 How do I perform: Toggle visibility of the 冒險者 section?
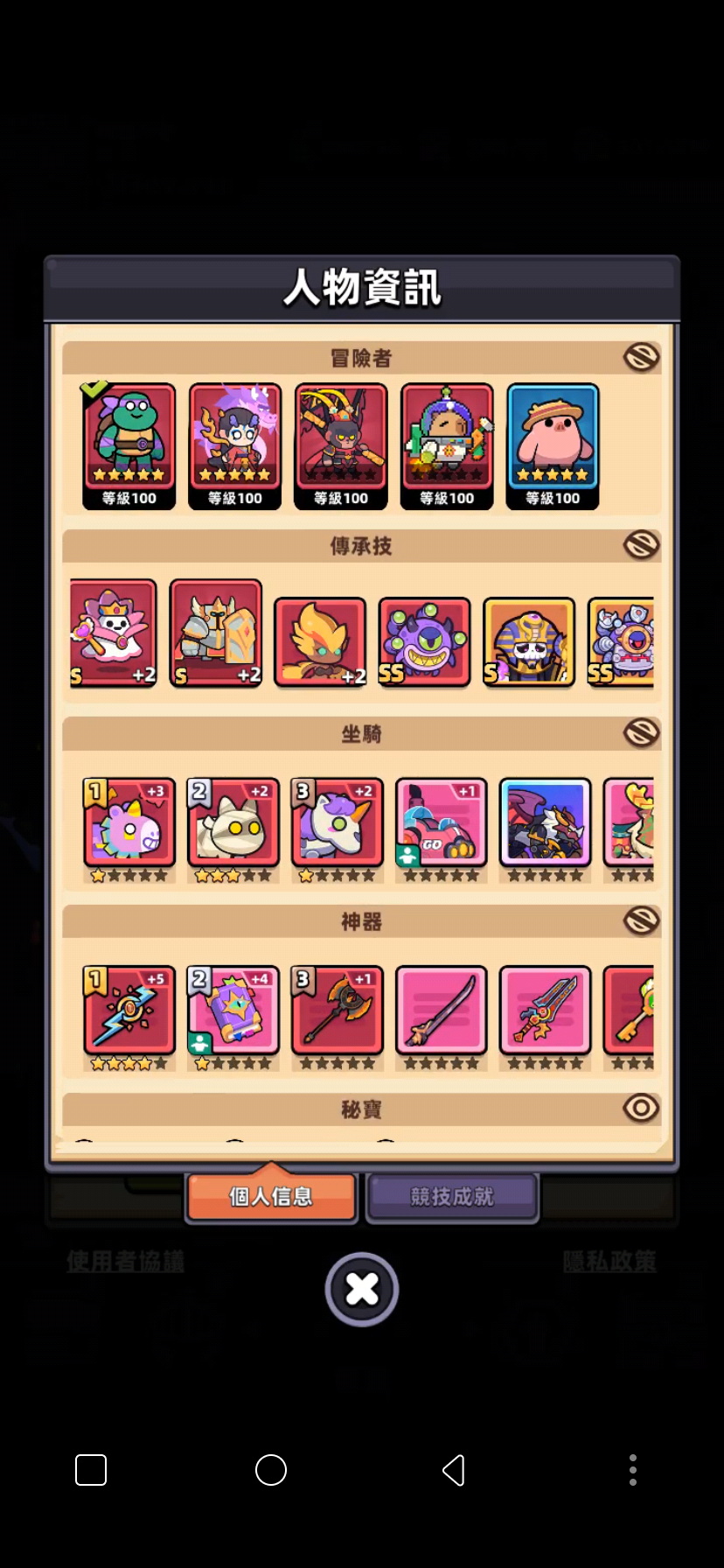point(641,357)
